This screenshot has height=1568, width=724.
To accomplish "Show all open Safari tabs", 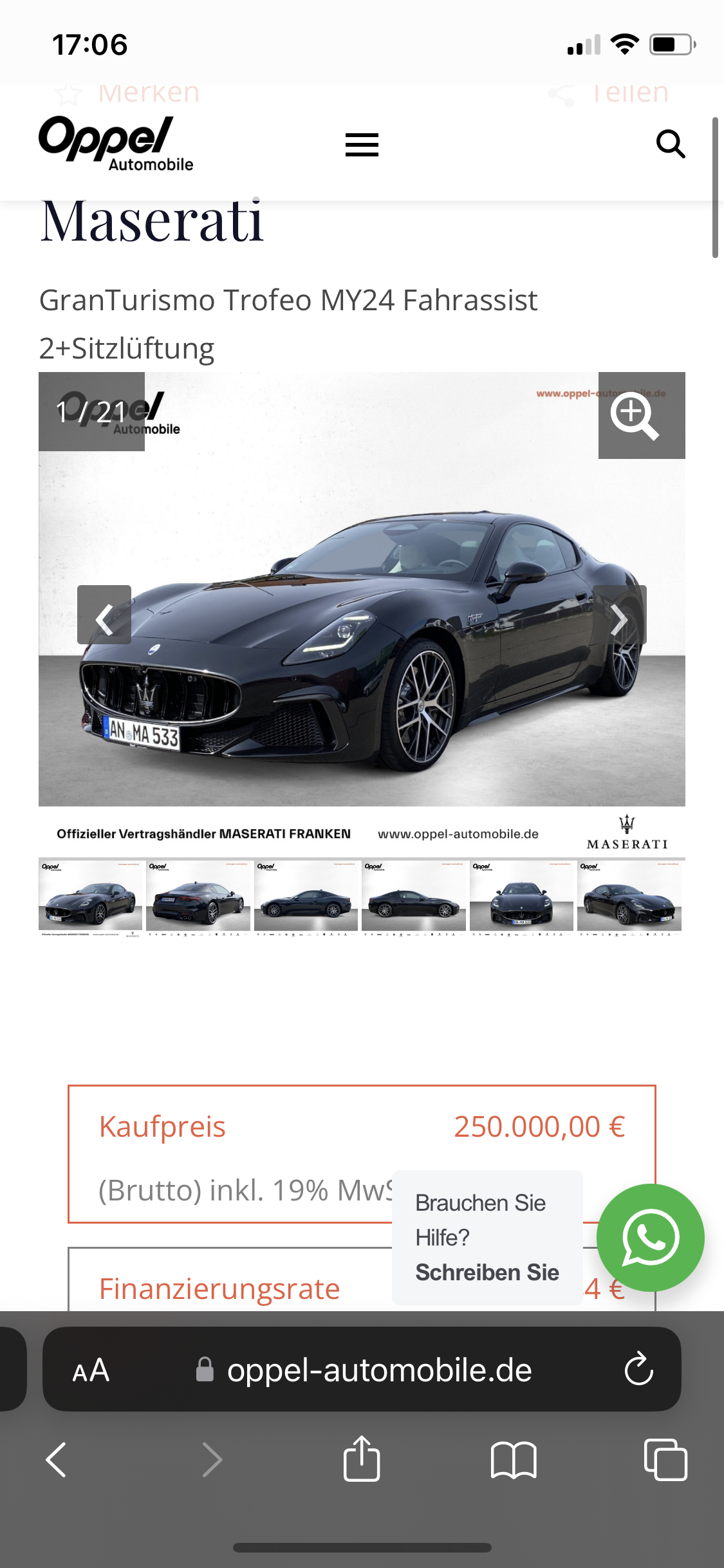I will 665,1459.
